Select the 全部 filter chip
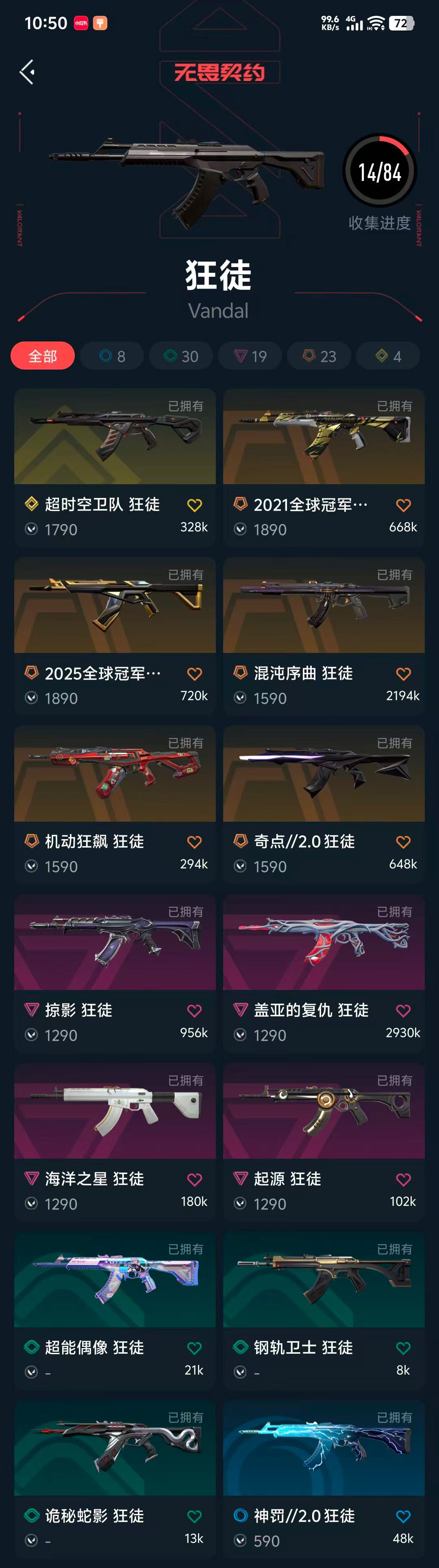The width and height of the screenshot is (439, 1568). click(x=43, y=356)
